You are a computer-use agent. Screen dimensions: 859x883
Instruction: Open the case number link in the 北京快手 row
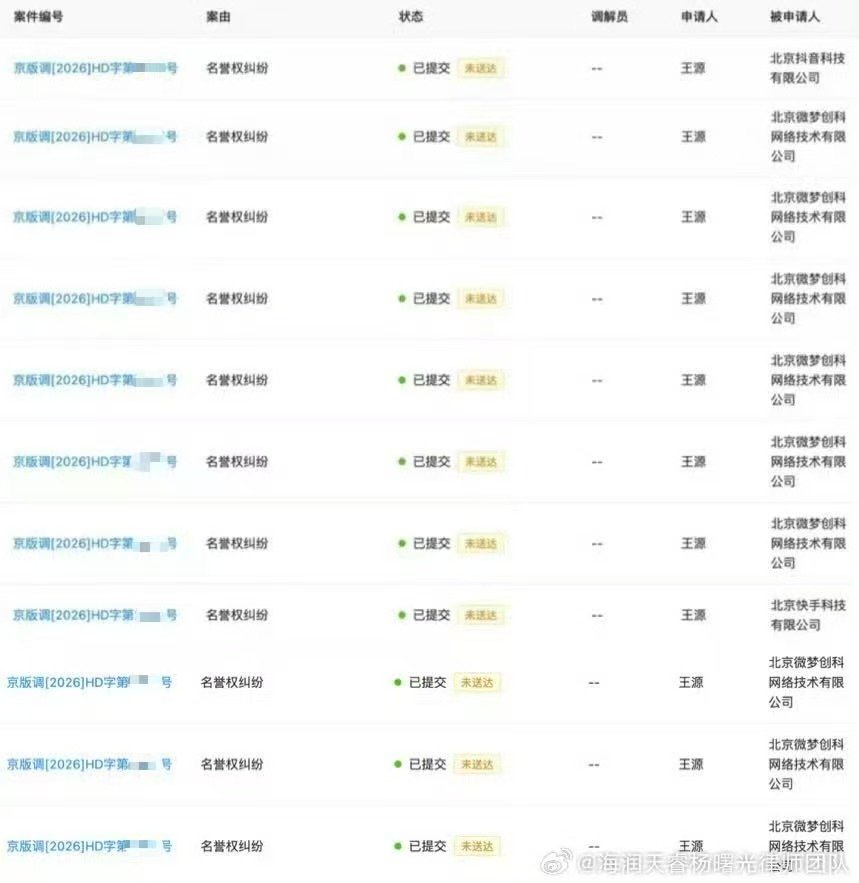pyautogui.click(x=93, y=616)
